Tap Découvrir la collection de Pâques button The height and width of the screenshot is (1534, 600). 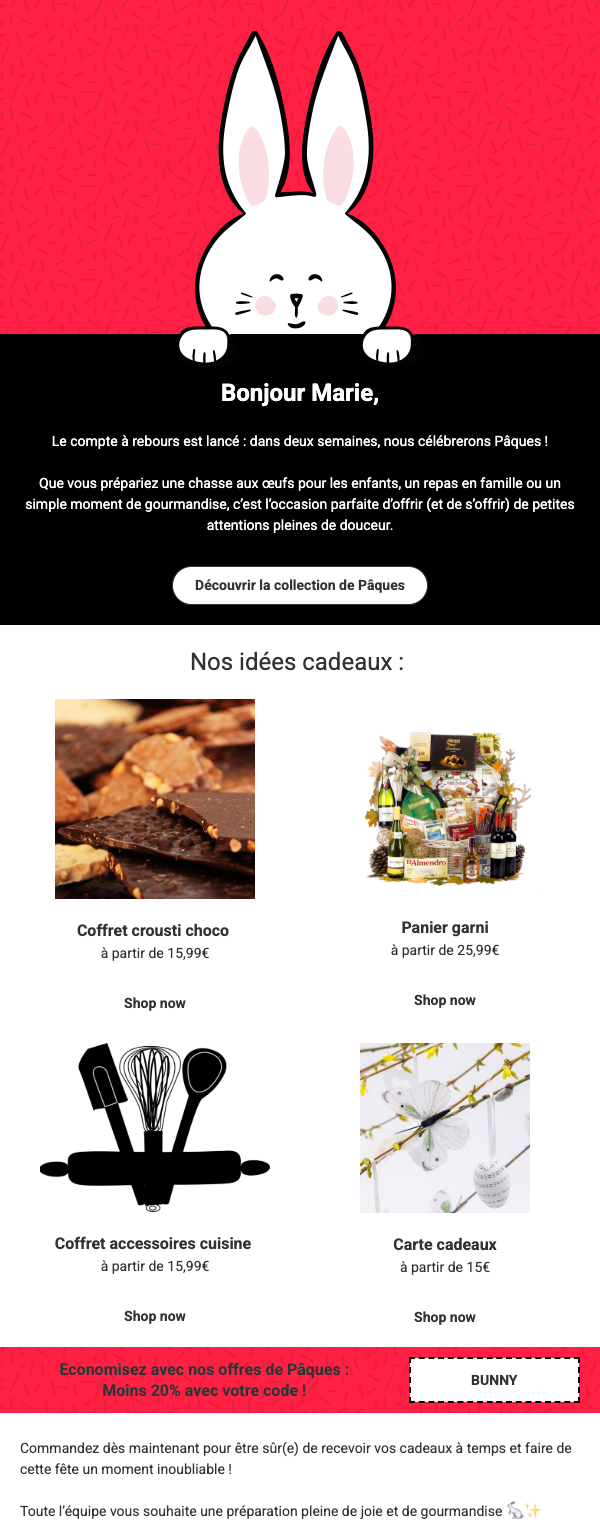(x=300, y=585)
